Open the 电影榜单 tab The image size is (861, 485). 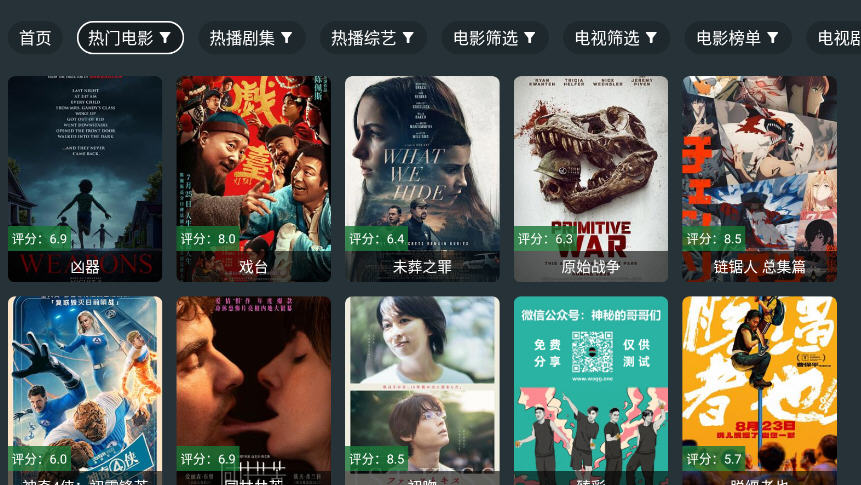click(x=738, y=38)
